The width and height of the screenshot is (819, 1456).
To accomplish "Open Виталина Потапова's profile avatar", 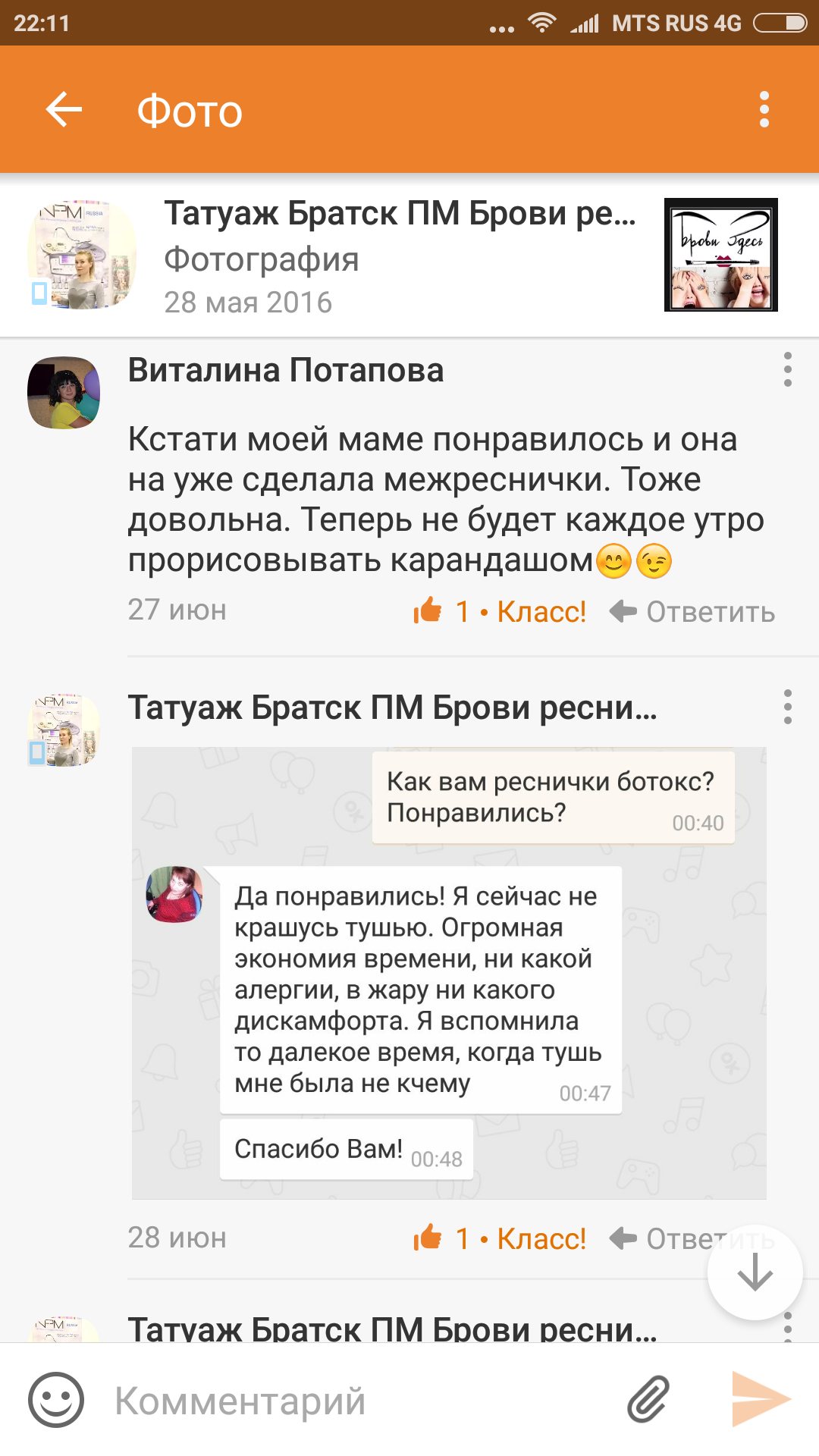I will click(x=64, y=393).
